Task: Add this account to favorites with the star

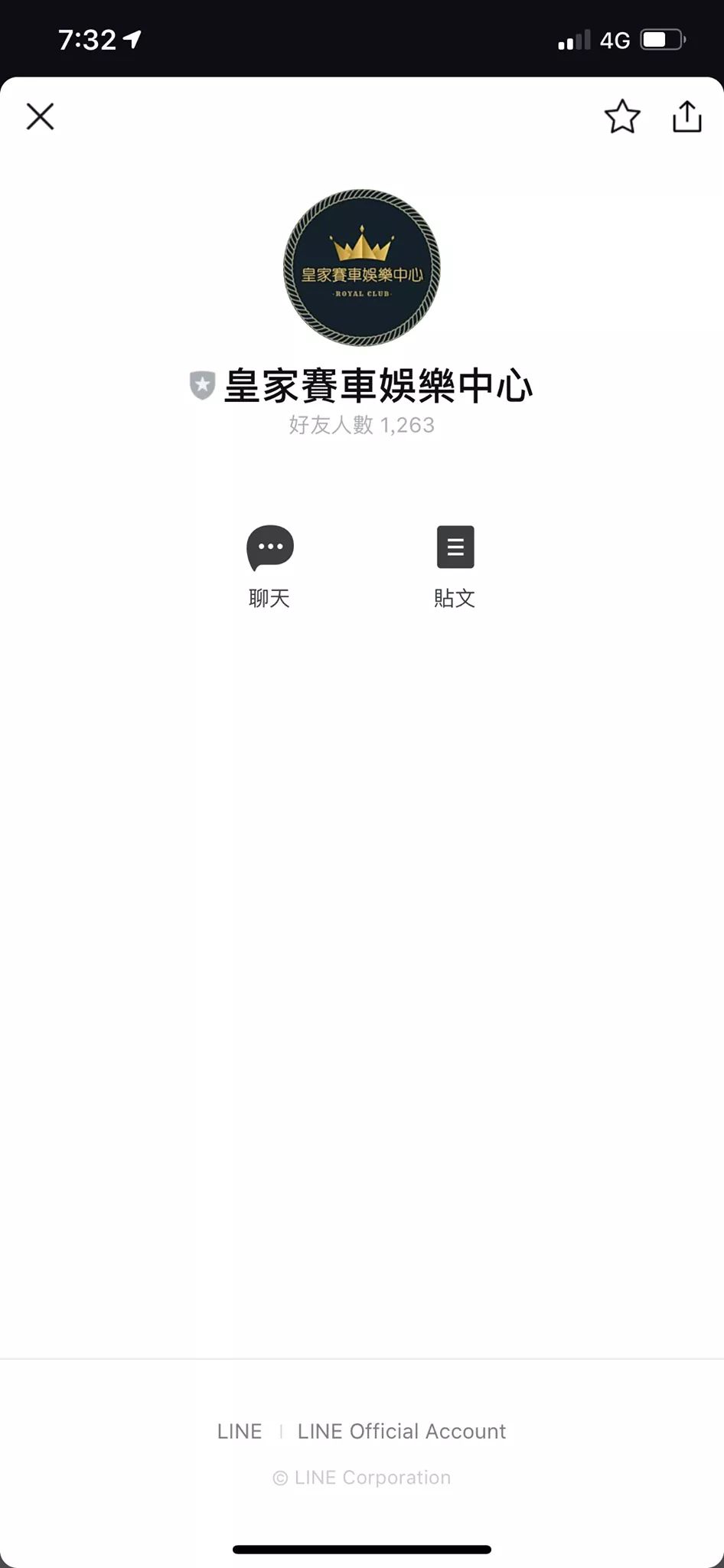Action: pos(621,117)
